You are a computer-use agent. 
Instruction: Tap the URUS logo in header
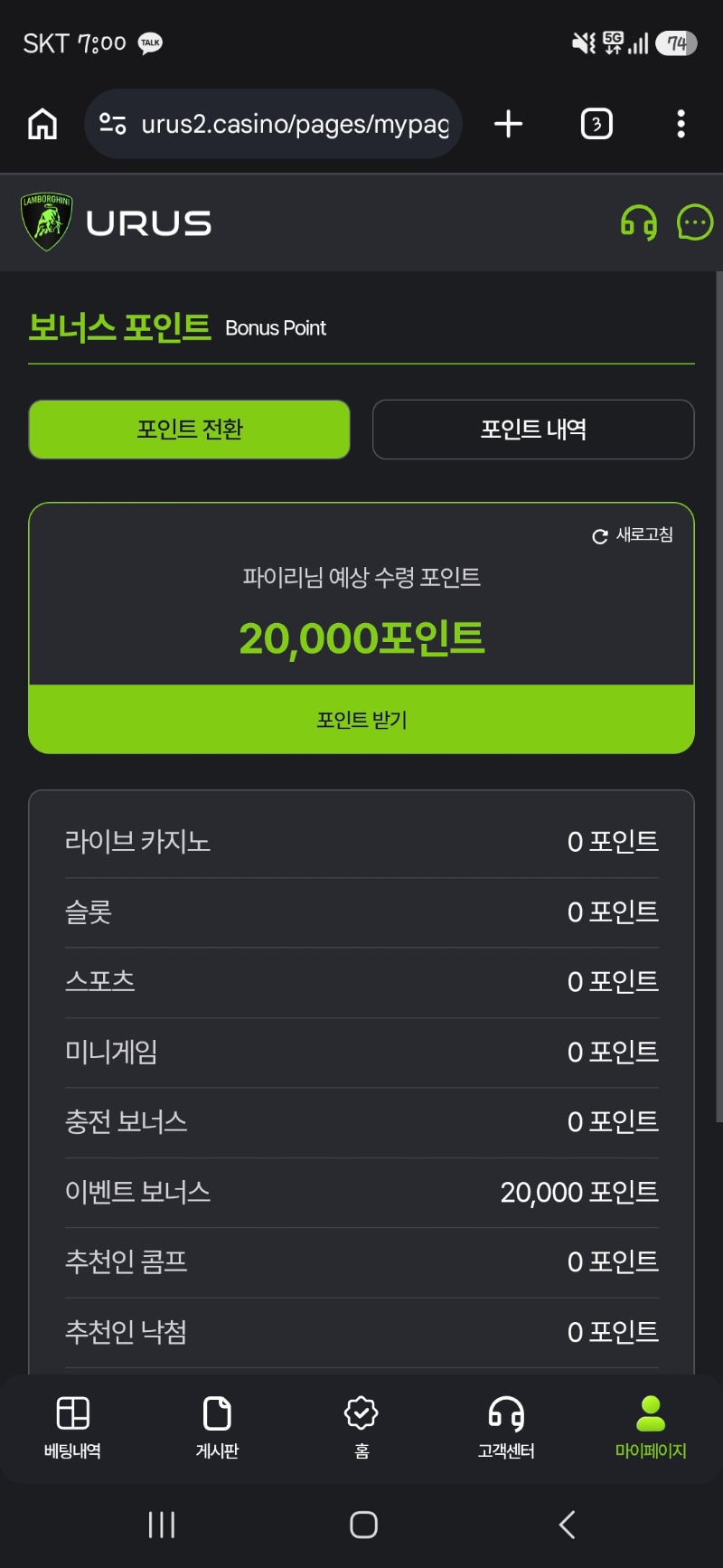[117, 222]
